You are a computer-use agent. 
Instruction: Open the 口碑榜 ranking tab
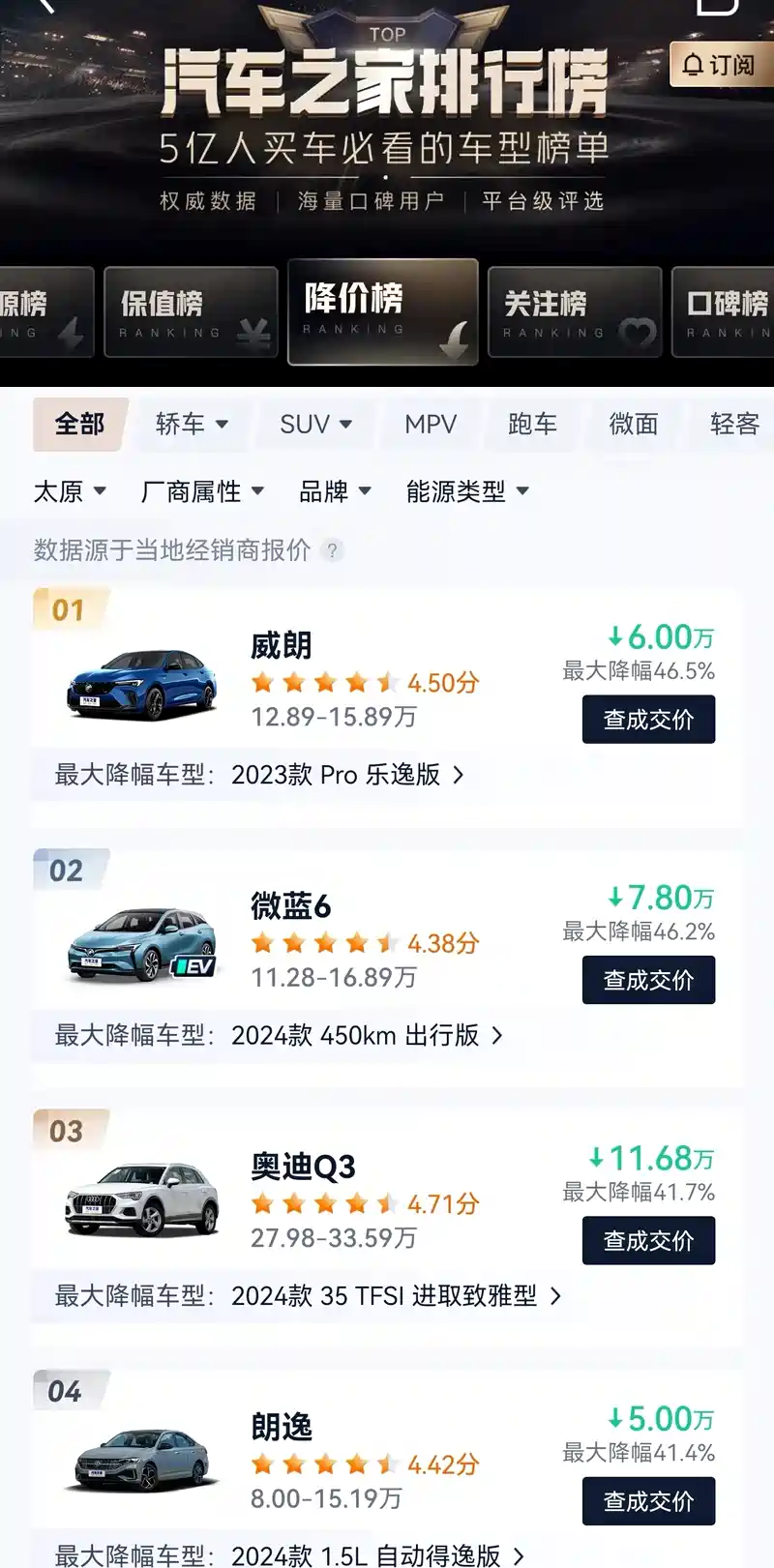click(726, 311)
